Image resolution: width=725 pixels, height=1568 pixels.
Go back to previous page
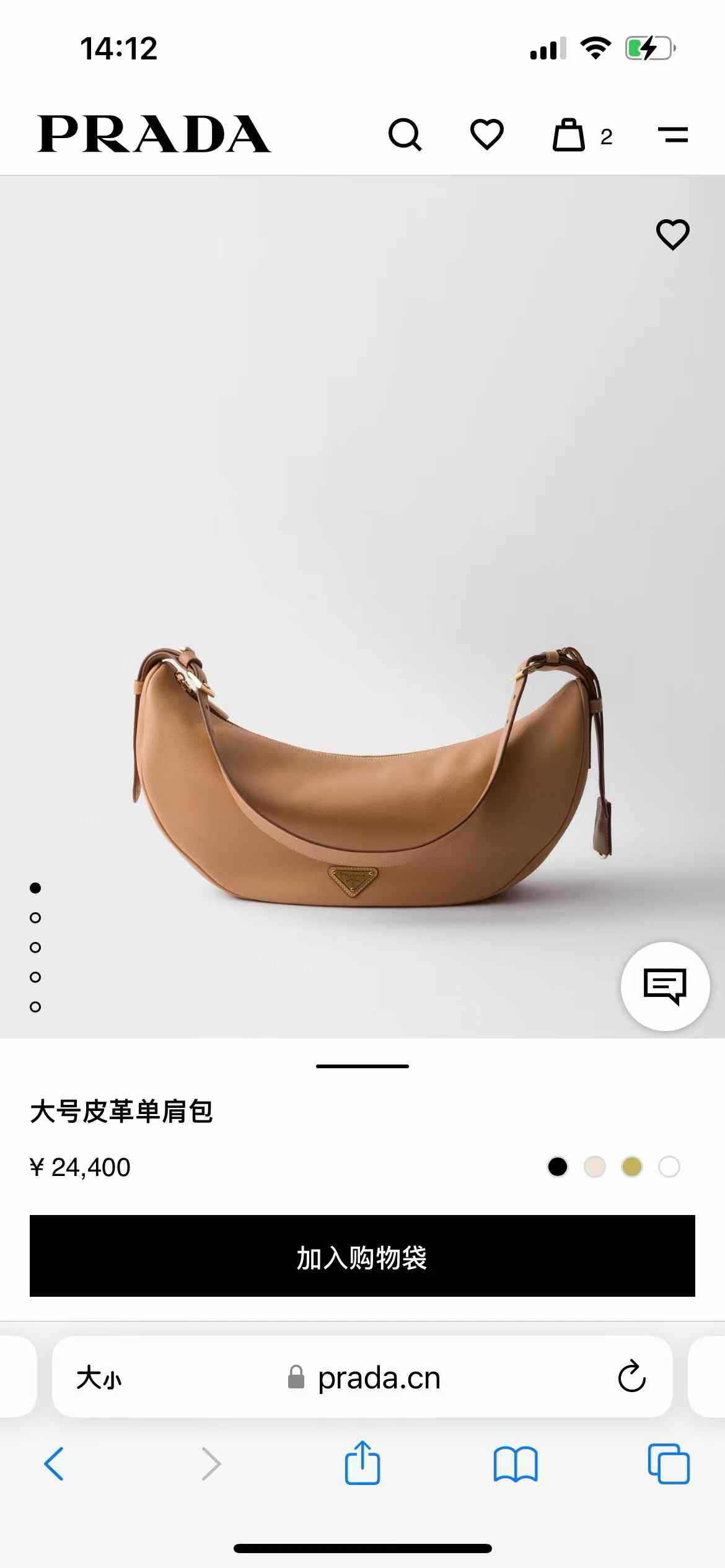coord(54,1464)
